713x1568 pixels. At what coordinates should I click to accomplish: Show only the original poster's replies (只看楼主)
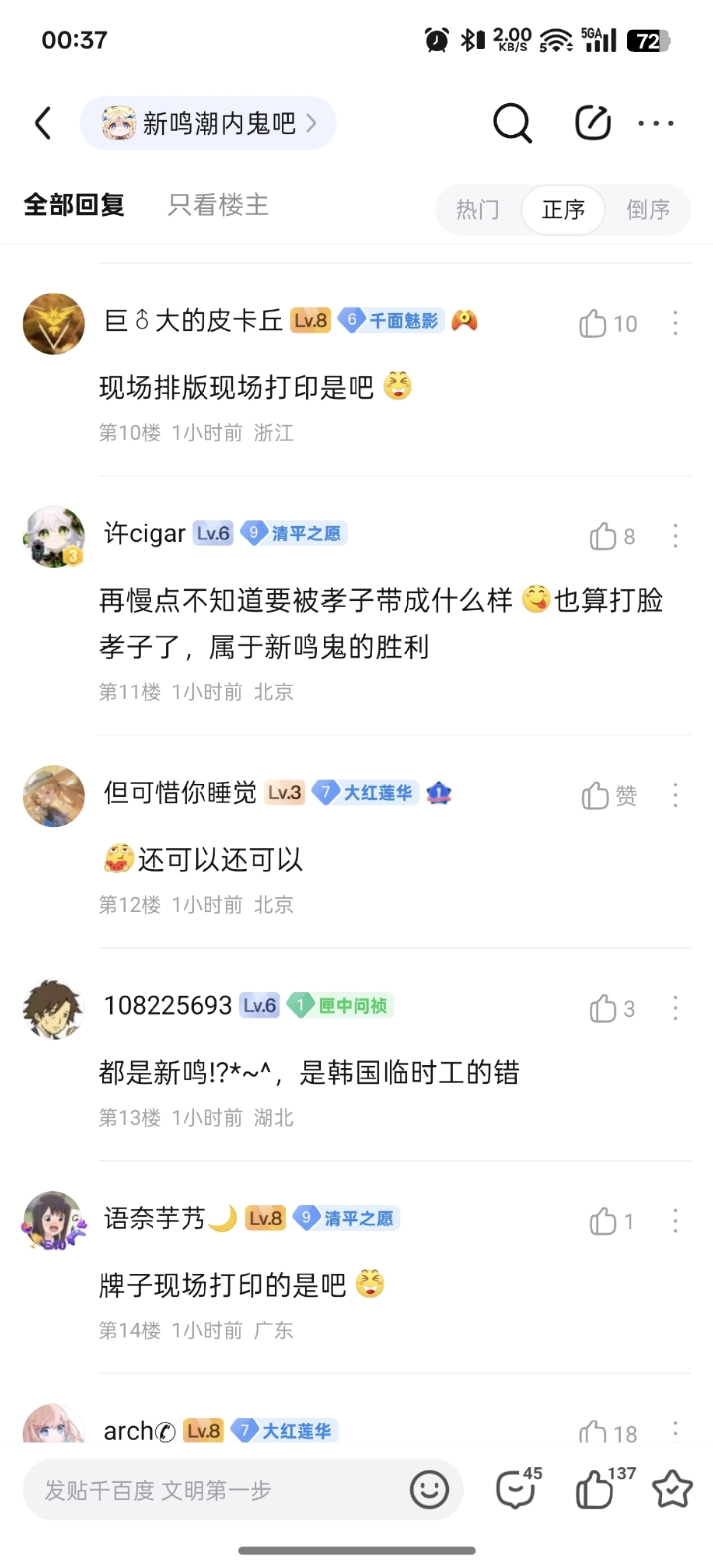click(x=218, y=205)
